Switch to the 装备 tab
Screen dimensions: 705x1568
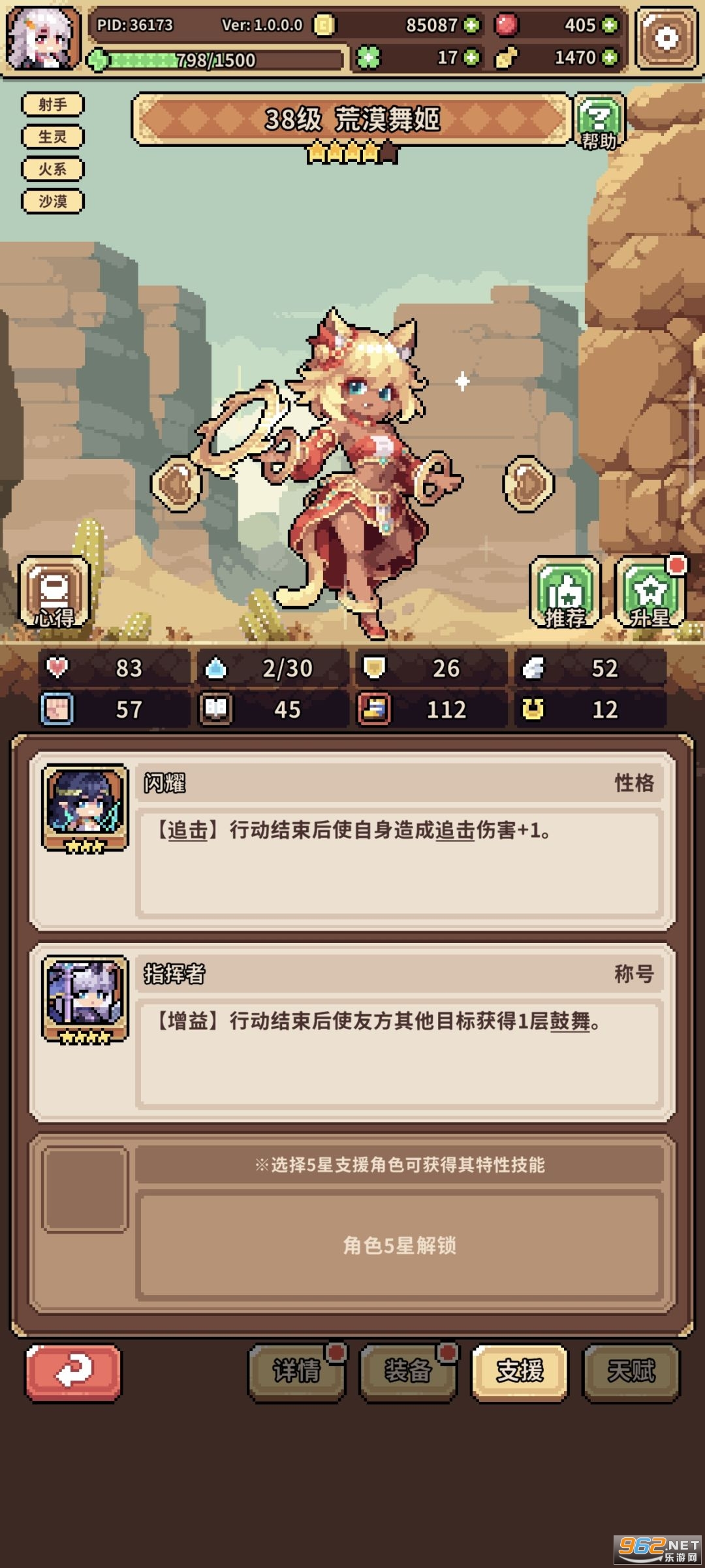click(408, 1372)
